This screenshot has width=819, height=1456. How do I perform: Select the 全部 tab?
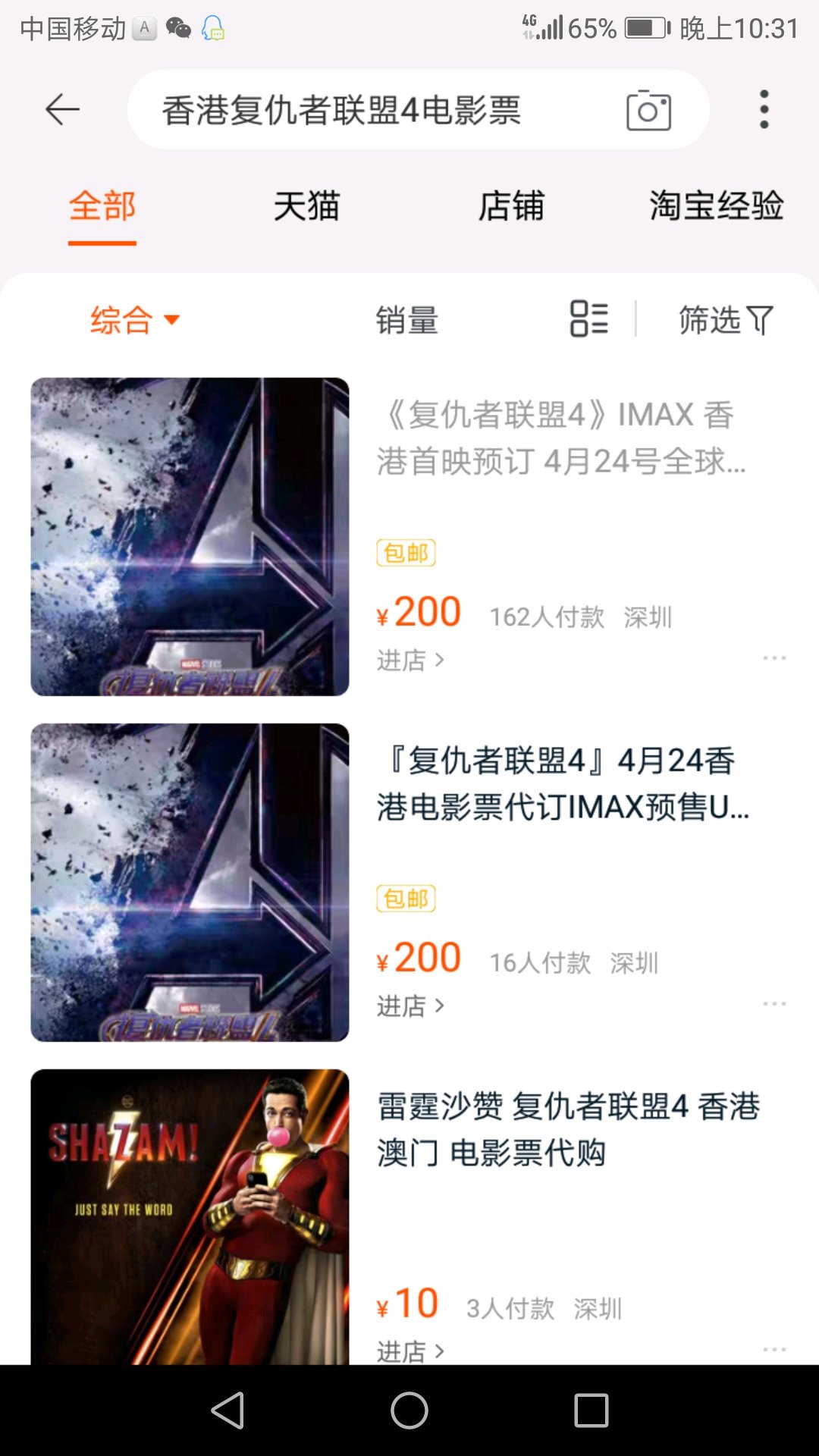102,206
